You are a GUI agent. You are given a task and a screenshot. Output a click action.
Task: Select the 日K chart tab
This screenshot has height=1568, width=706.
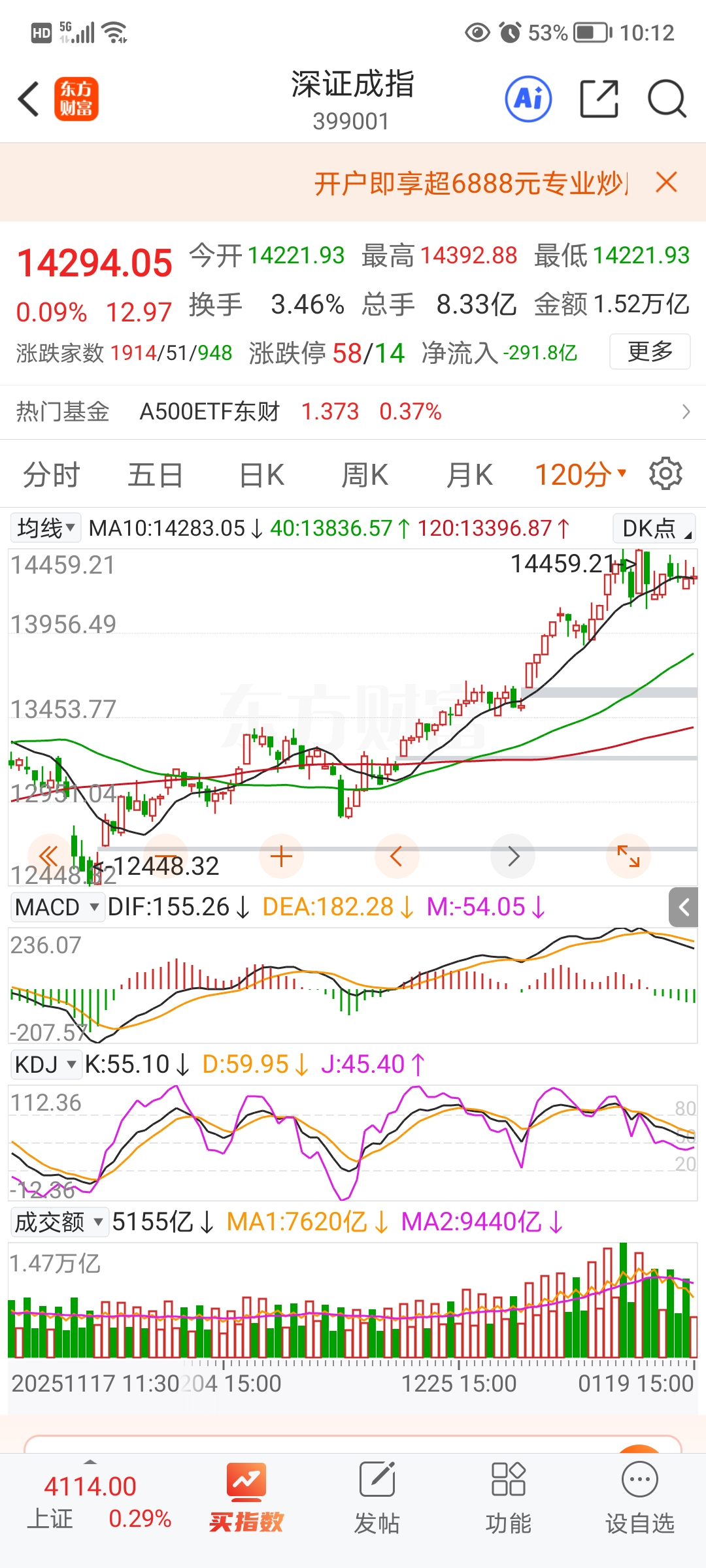[x=261, y=475]
